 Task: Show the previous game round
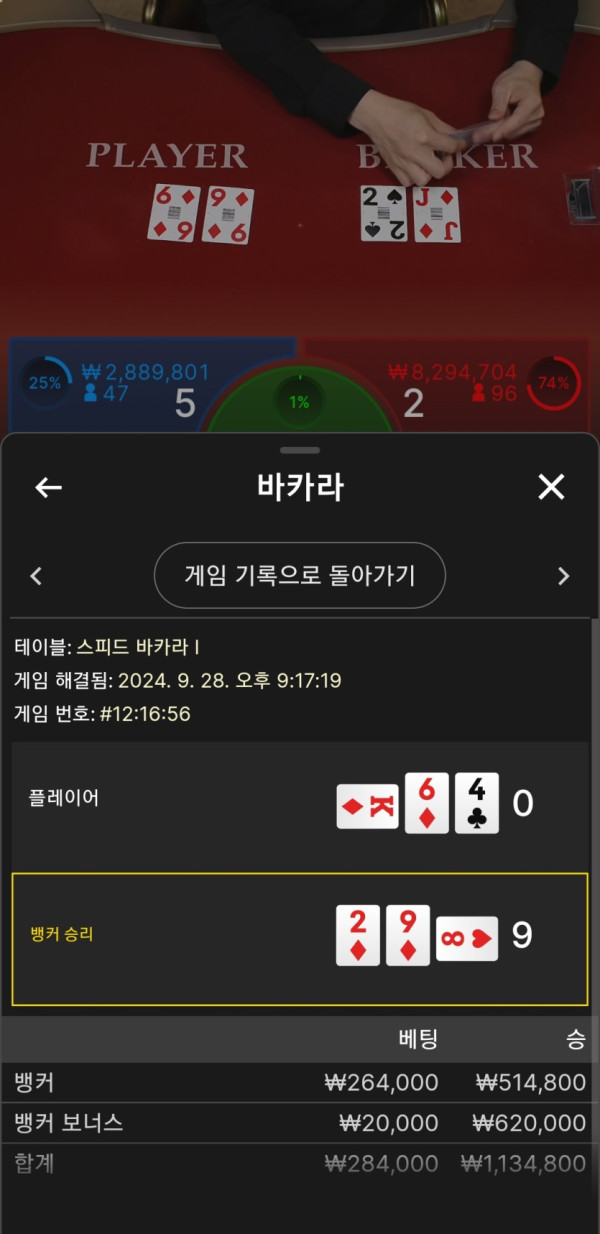click(36, 576)
